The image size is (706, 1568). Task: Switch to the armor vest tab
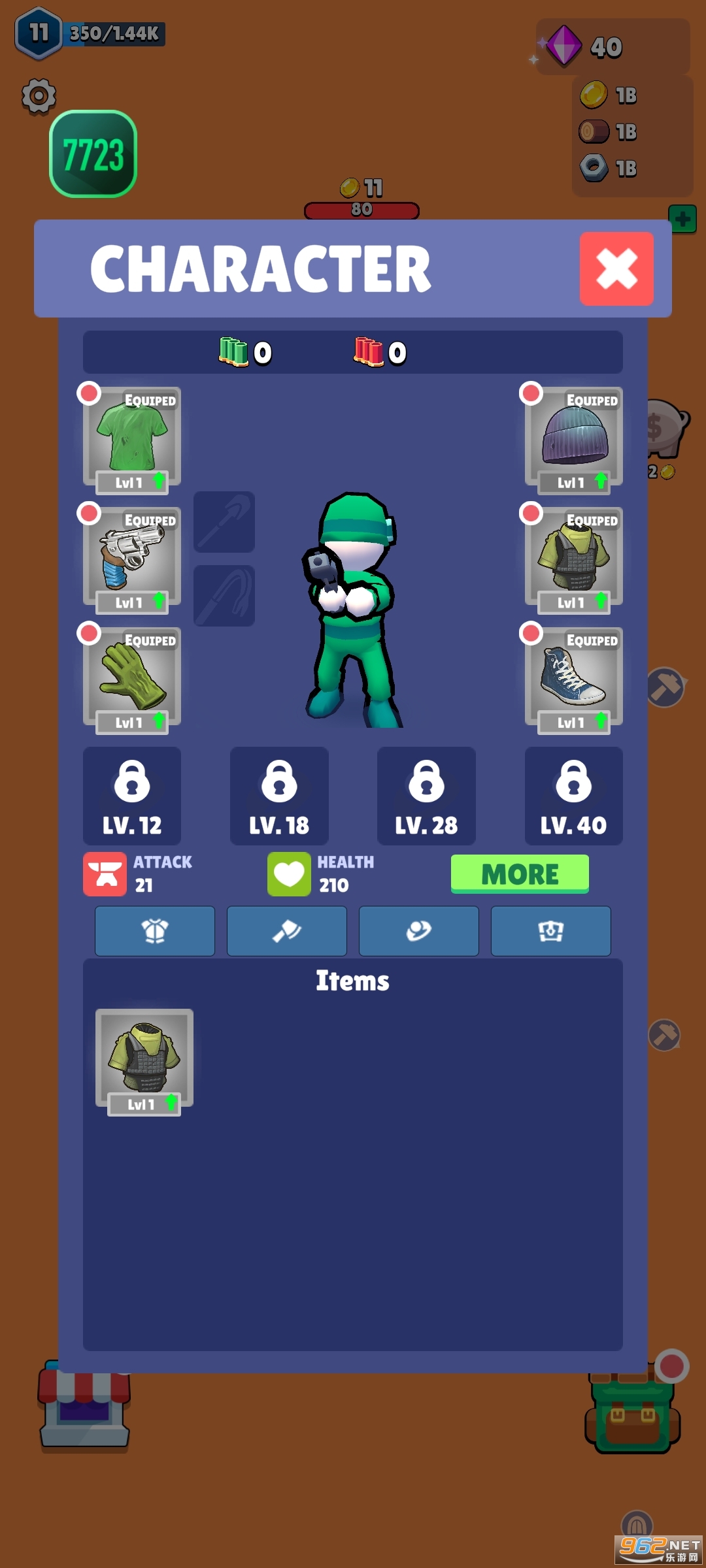pos(550,931)
